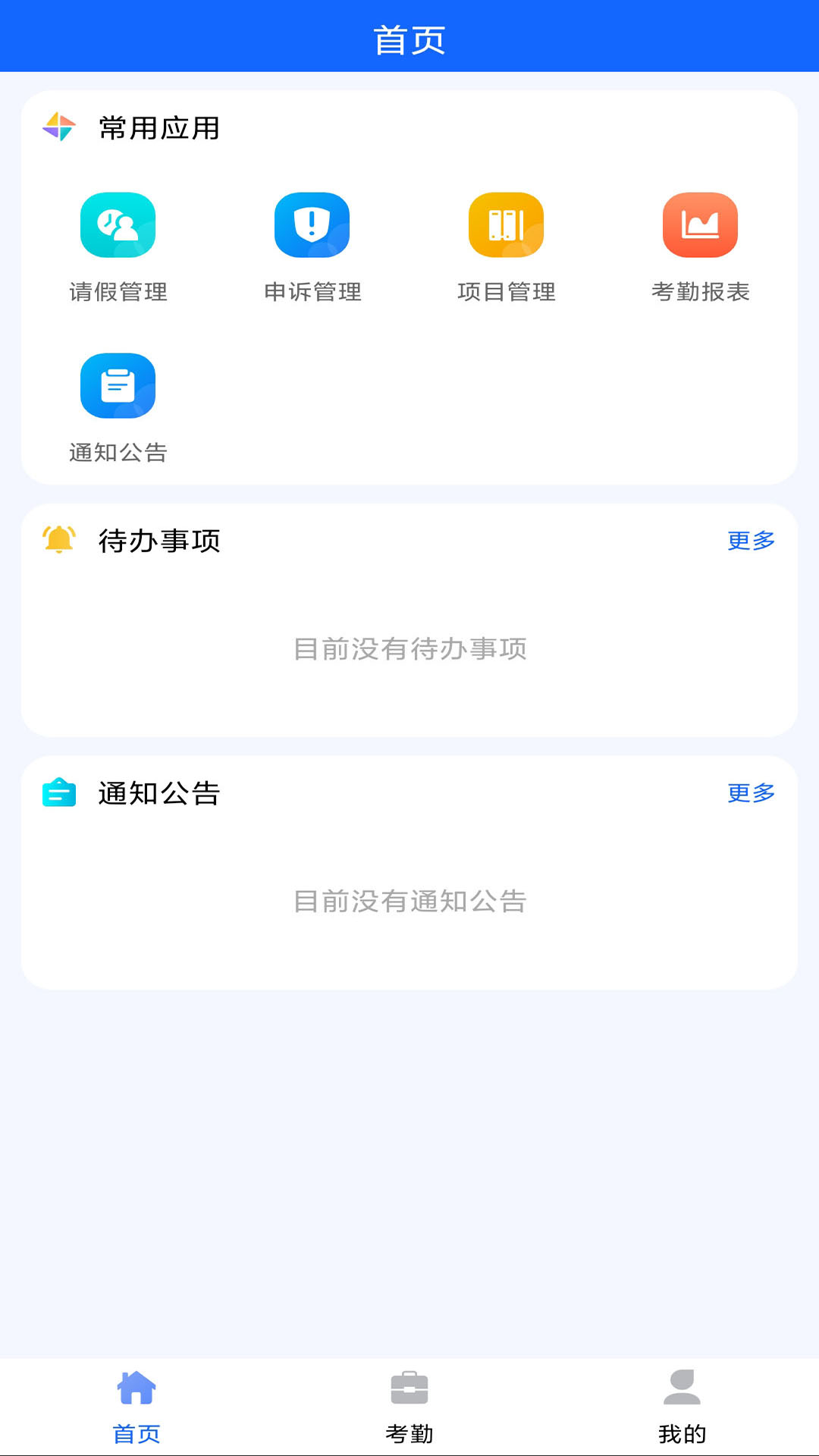Image resolution: width=819 pixels, height=1456 pixels.
Task: Click the 目前没有通知公告 placeholder text
Action: pyautogui.click(x=409, y=902)
